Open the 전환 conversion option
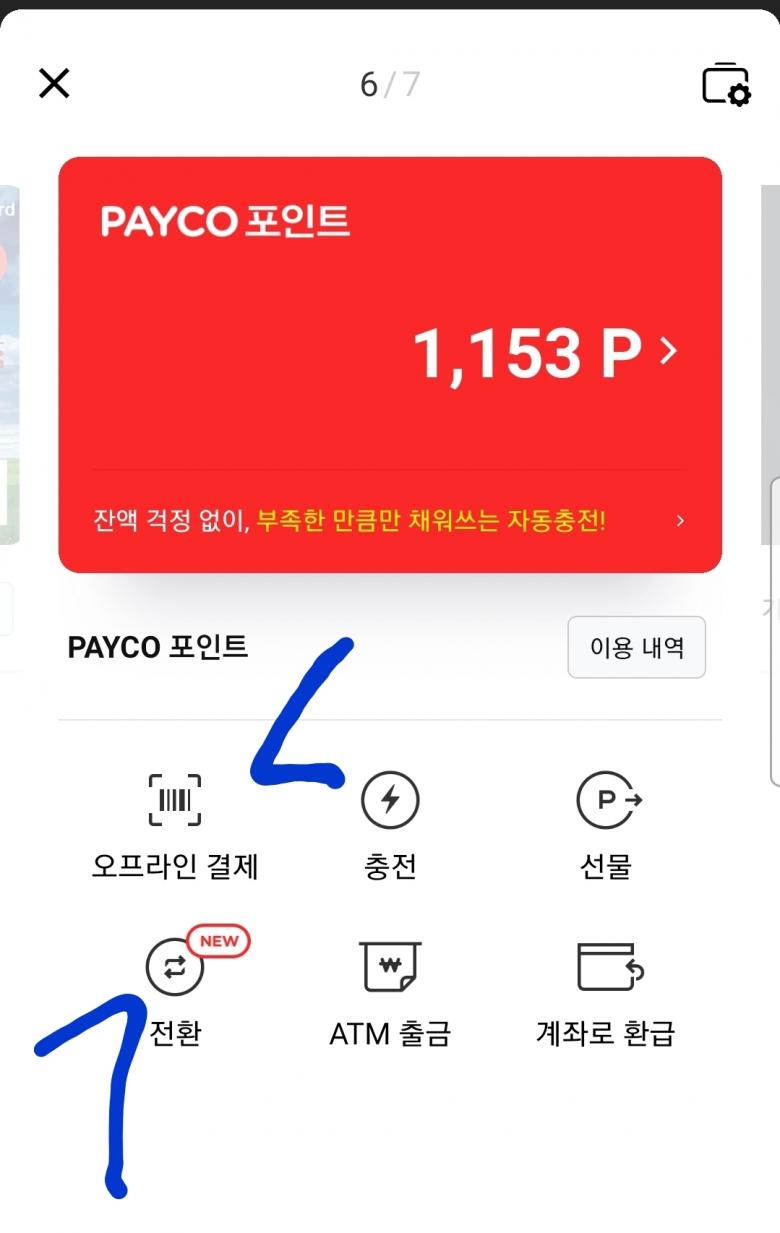Image resolution: width=780 pixels, height=1233 pixels. pos(175,990)
